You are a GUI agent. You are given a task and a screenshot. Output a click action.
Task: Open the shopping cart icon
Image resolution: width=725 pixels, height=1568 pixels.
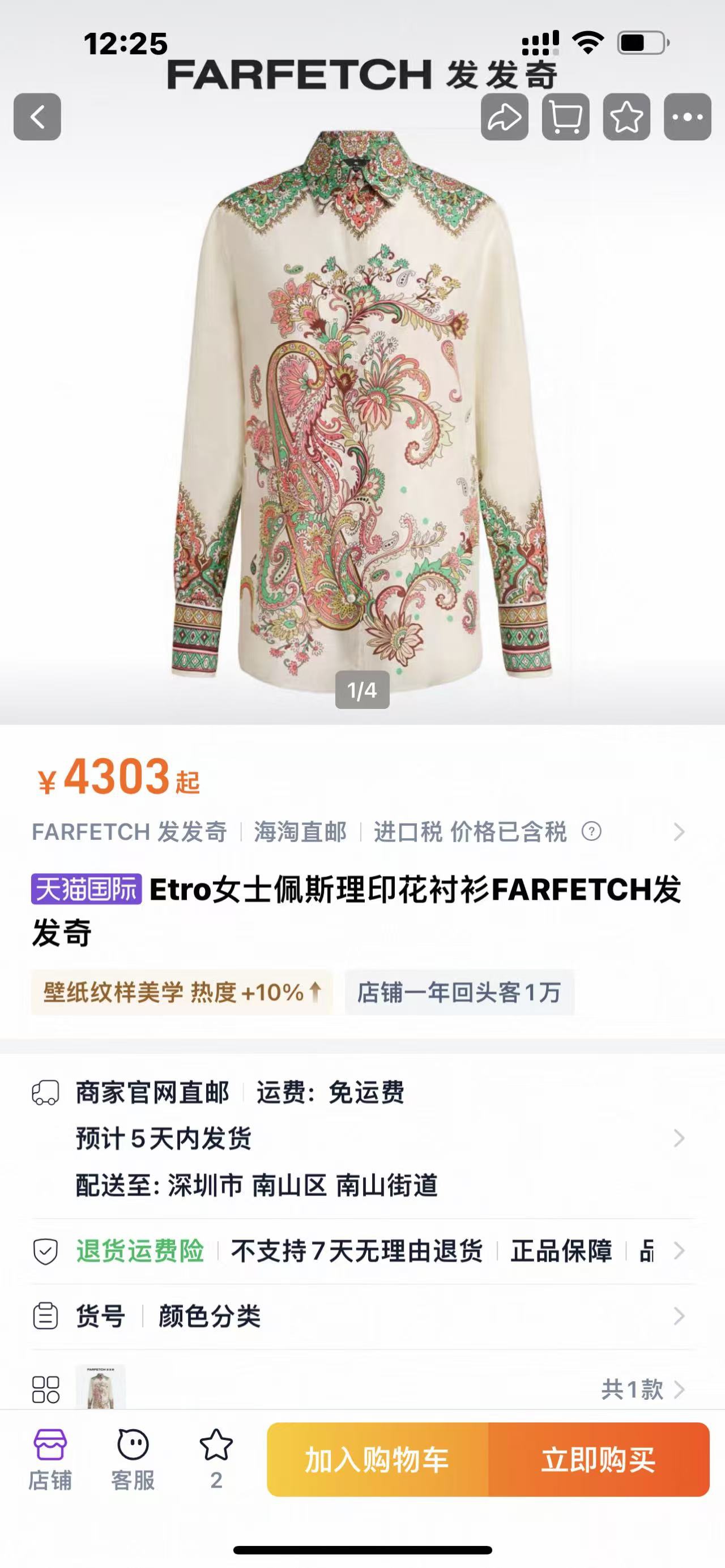[x=565, y=117]
